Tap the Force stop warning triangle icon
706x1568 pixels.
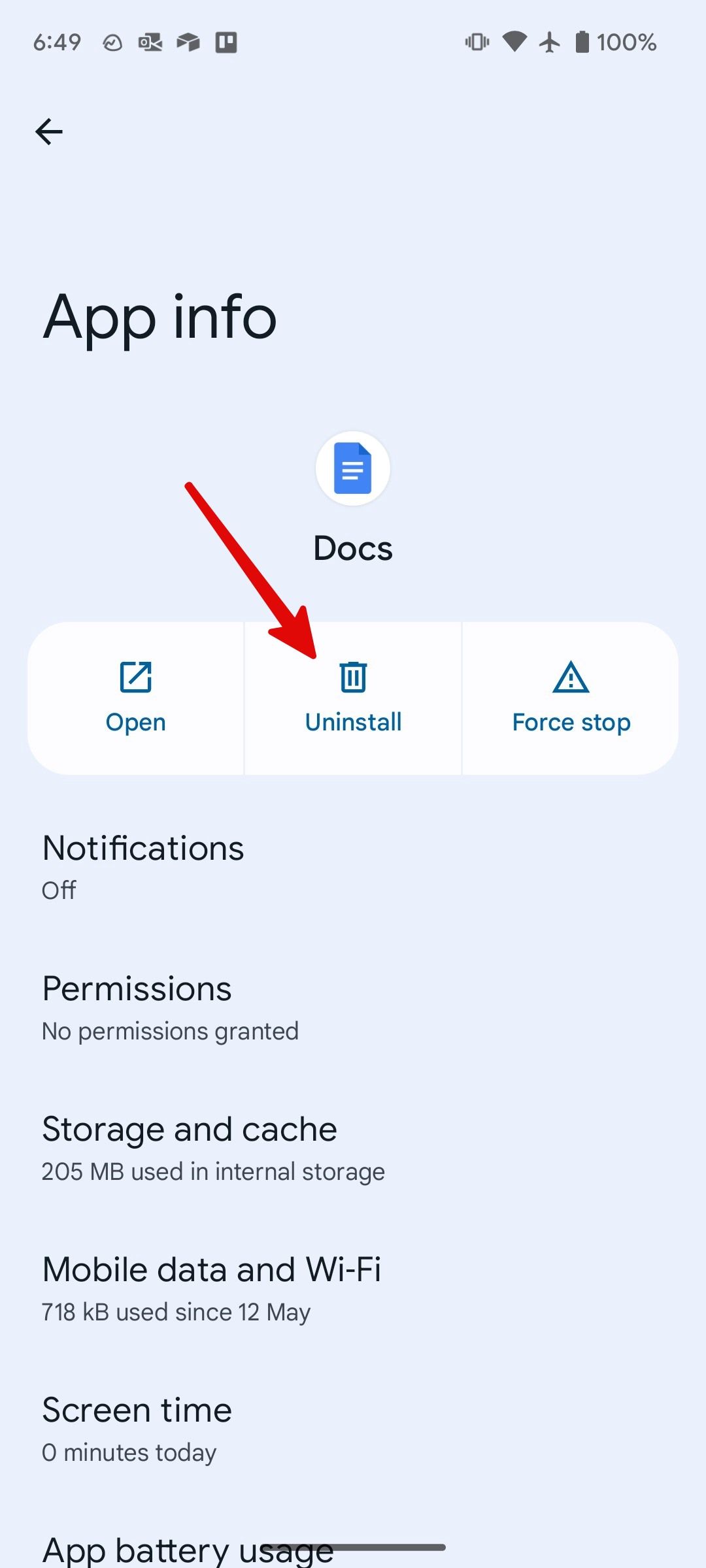[x=570, y=678]
